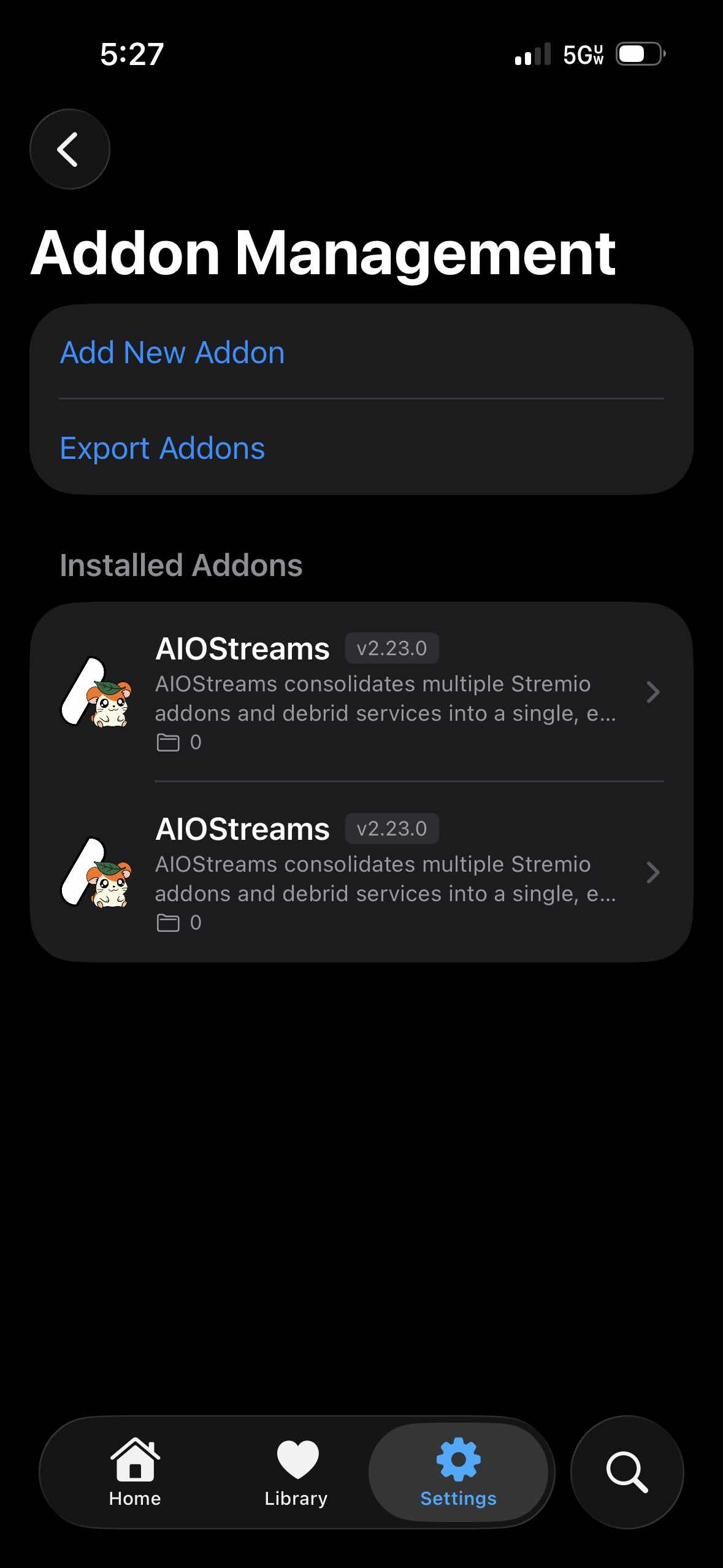
Task: Open the second AIOStreams addon listed
Action: click(x=361, y=872)
